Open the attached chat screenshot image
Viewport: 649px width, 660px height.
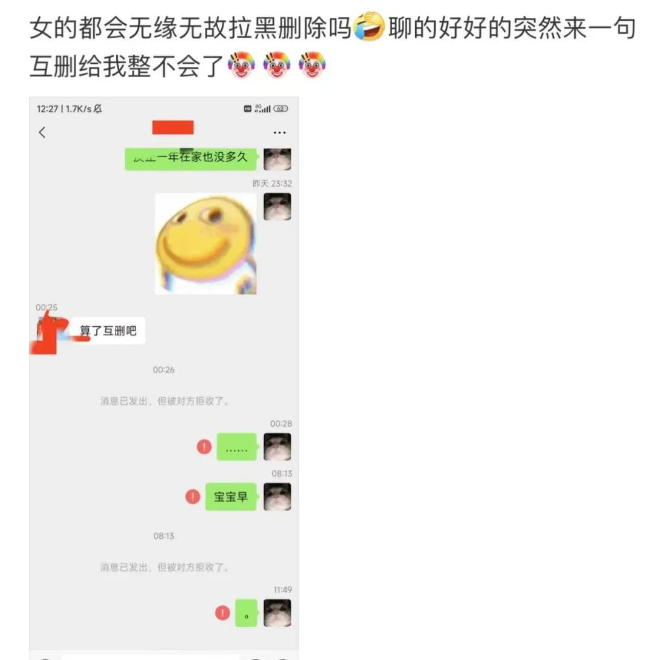pos(164,378)
